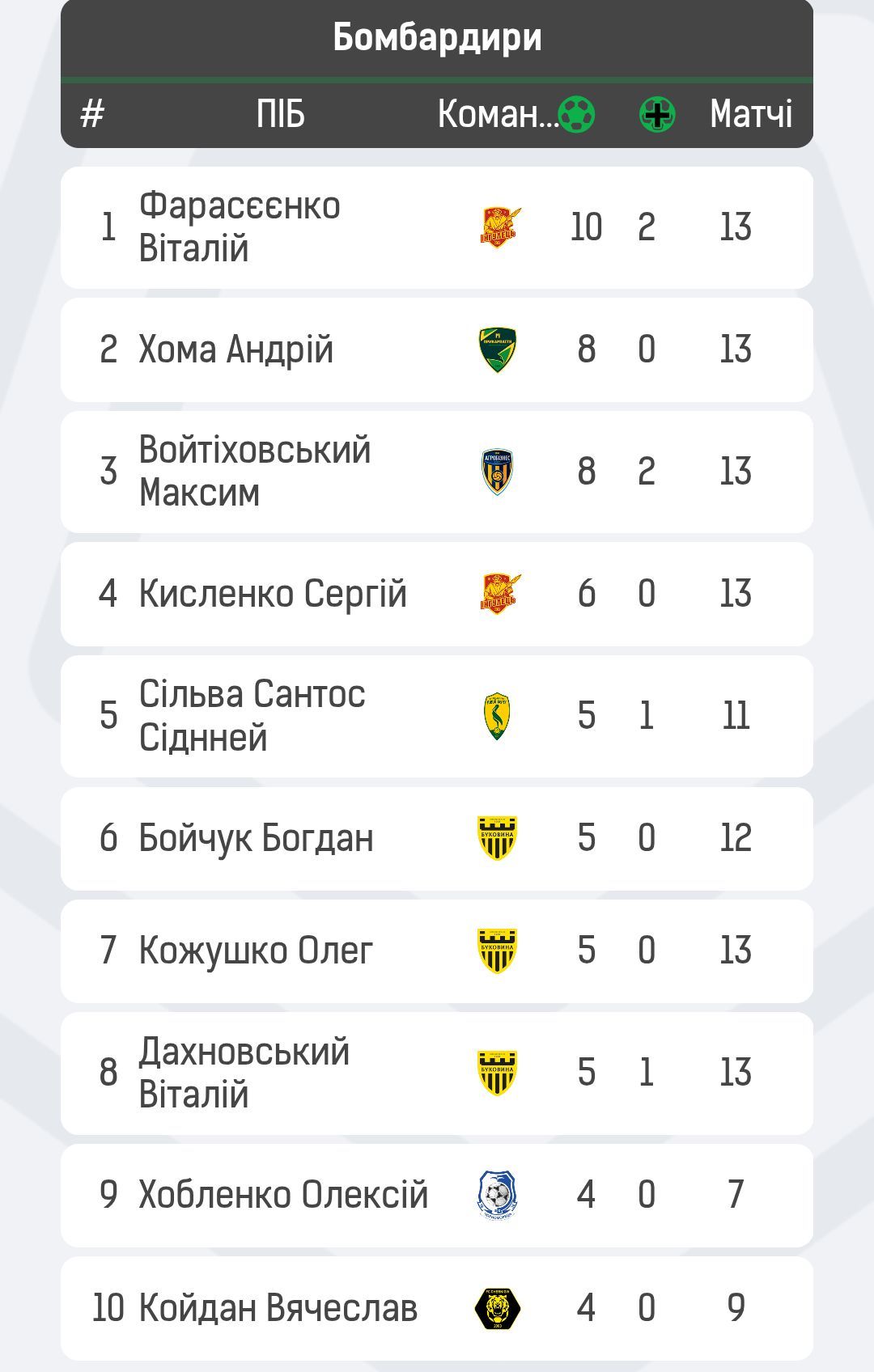Select the Войтіховський Максим row

point(437,472)
